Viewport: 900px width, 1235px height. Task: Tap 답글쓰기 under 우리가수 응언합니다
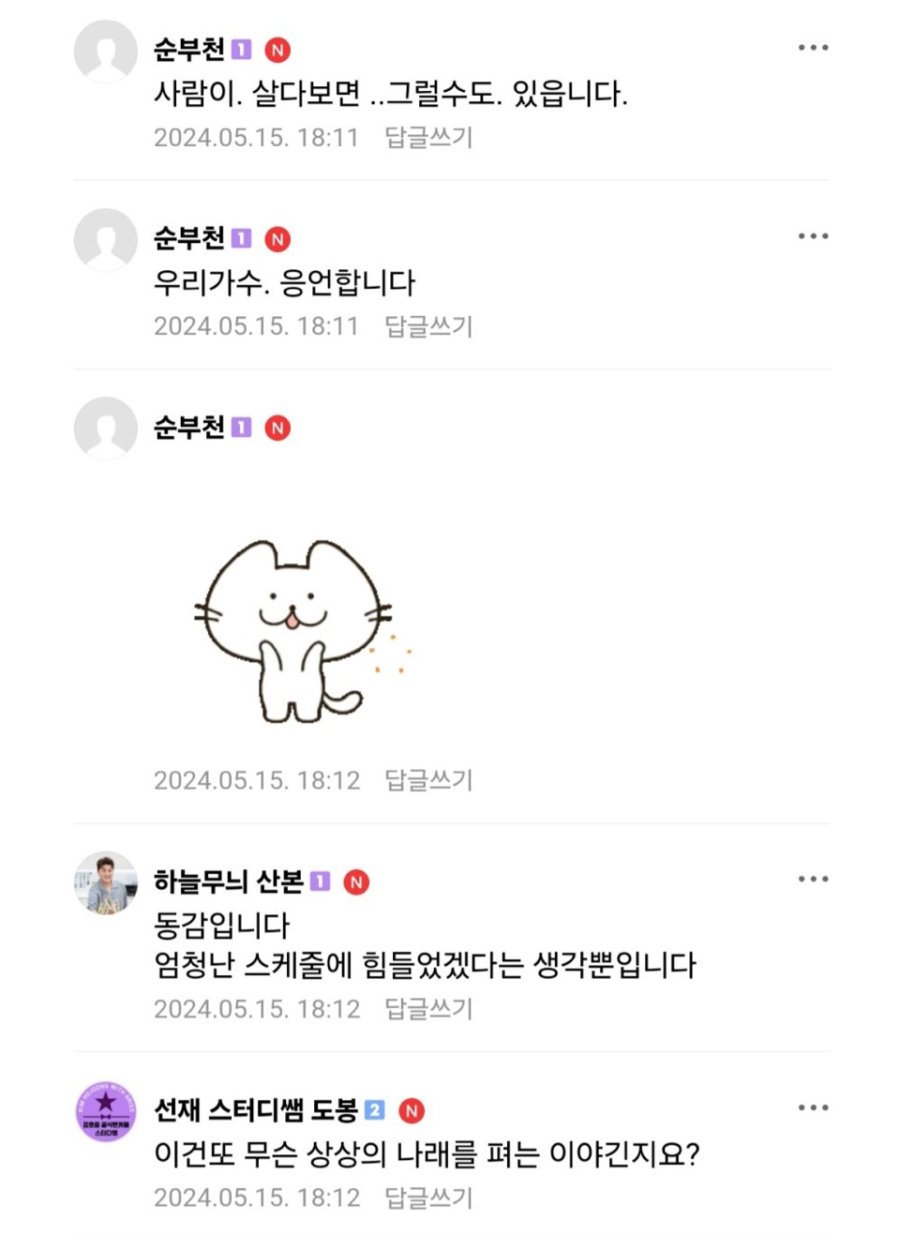(x=428, y=326)
